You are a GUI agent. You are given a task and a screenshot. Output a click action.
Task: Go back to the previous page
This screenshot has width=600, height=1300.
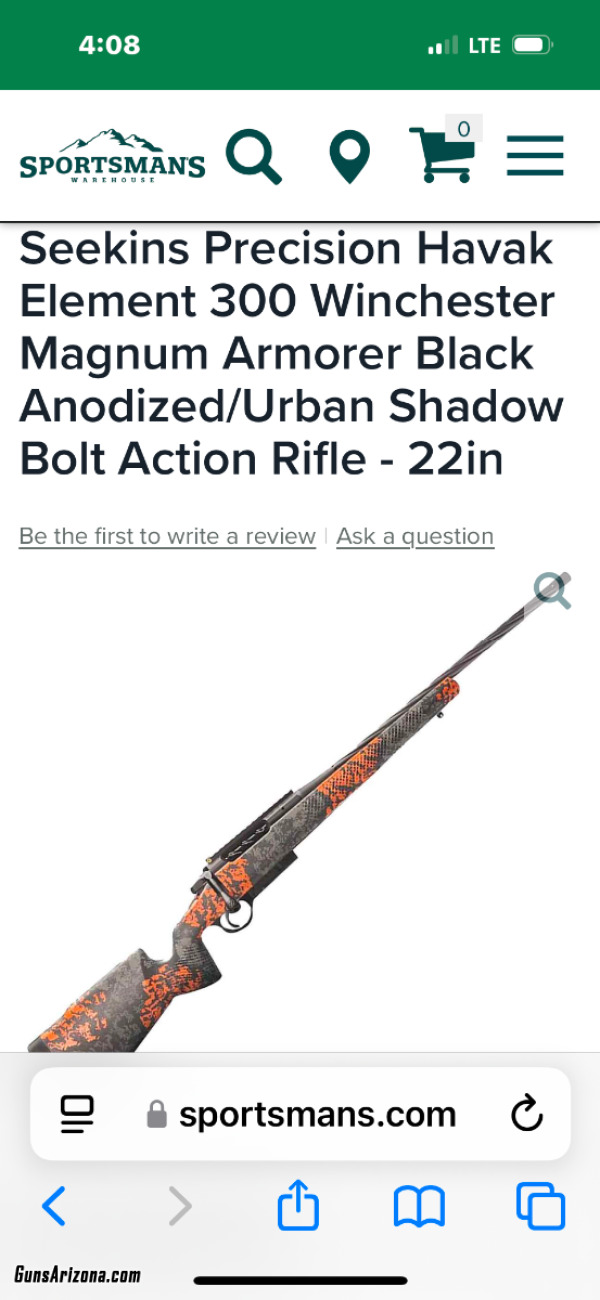(x=54, y=1206)
